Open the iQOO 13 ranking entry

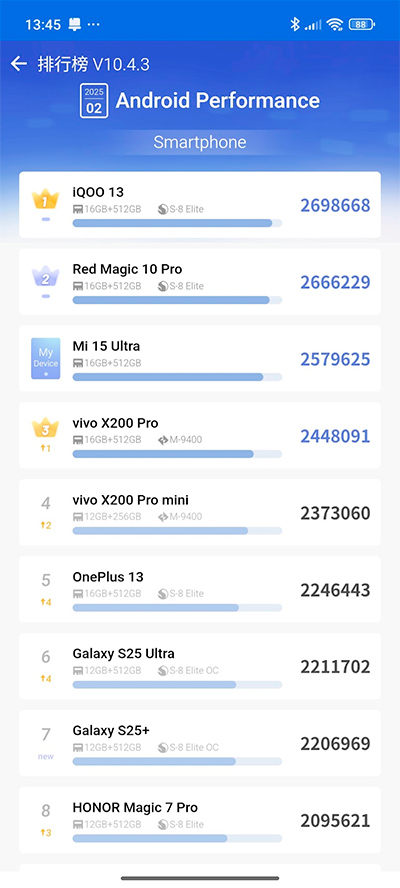[x=199, y=205]
